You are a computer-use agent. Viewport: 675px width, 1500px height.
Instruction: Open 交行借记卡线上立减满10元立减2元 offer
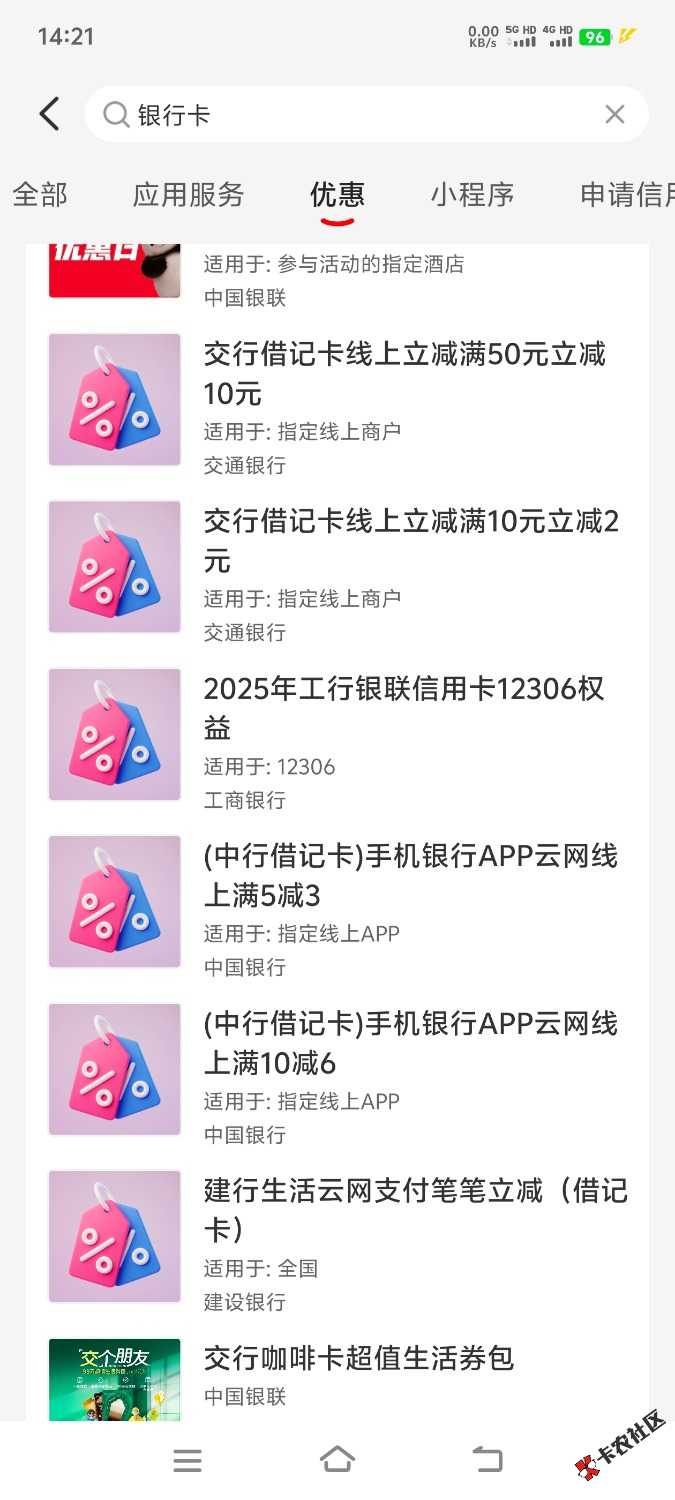pos(410,540)
